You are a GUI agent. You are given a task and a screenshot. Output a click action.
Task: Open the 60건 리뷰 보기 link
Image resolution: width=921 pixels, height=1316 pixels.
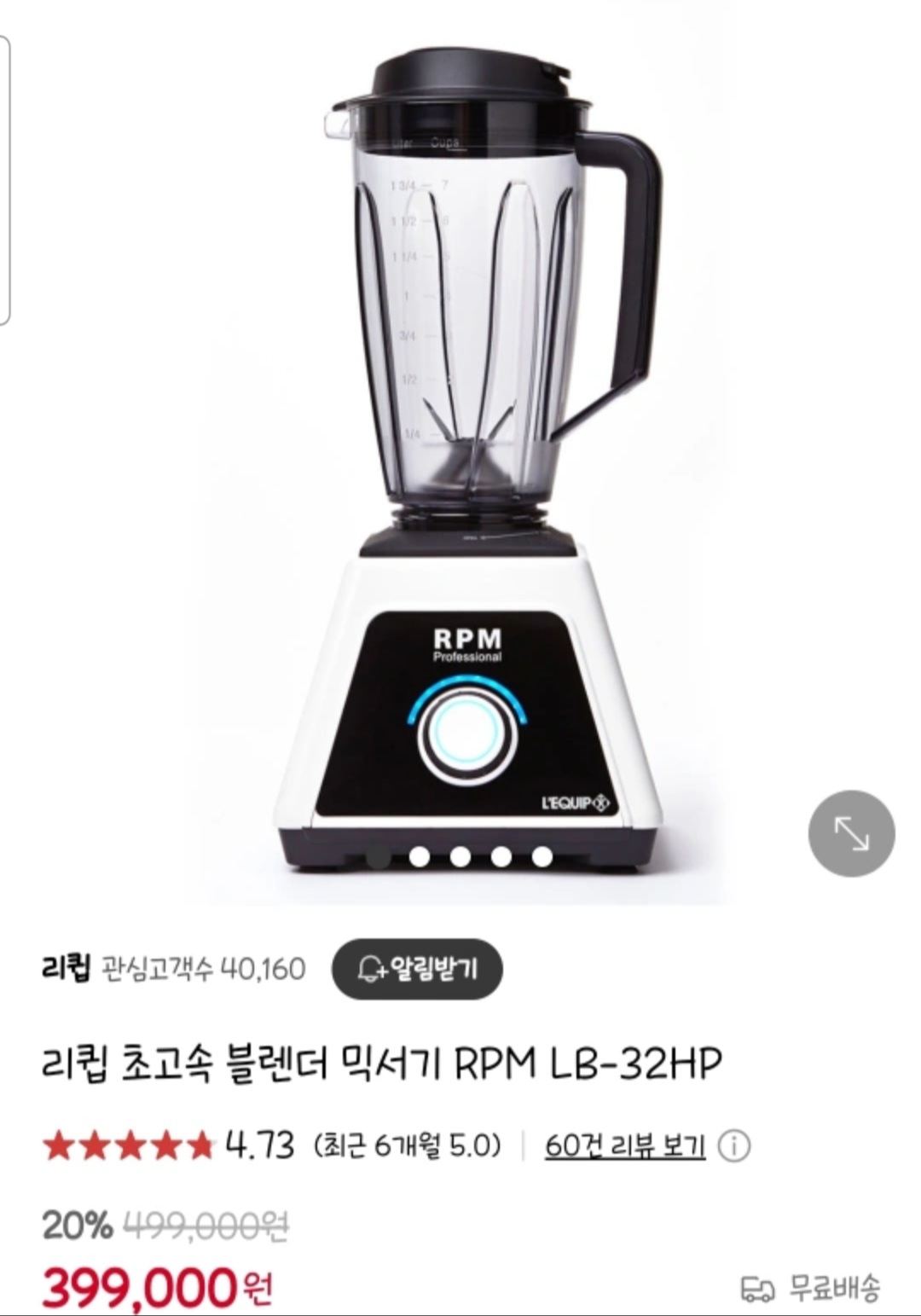coord(625,1145)
